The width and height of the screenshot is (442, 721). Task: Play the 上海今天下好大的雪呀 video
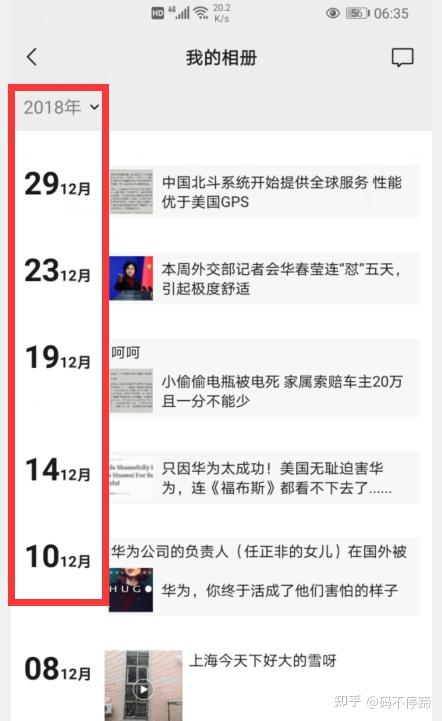click(144, 688)
